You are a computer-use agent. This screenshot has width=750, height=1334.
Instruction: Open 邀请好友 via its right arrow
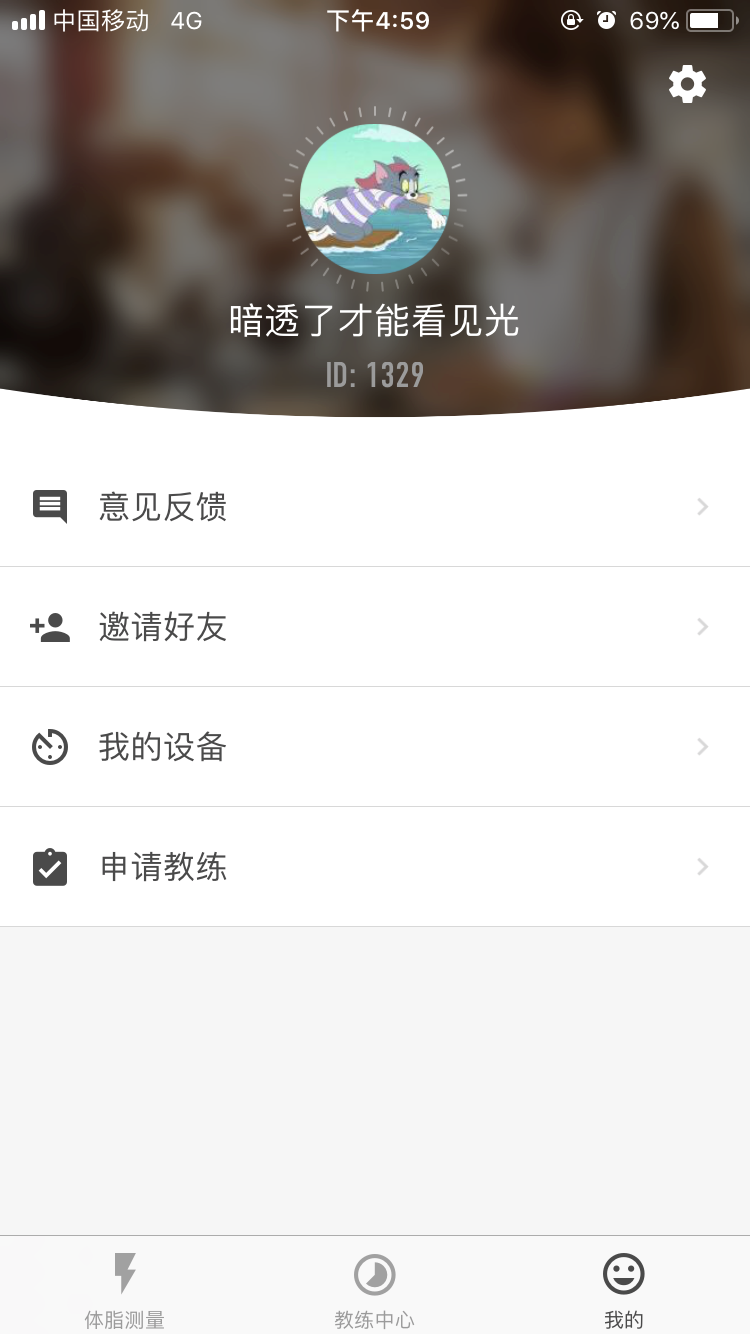[x=702, y=627]
